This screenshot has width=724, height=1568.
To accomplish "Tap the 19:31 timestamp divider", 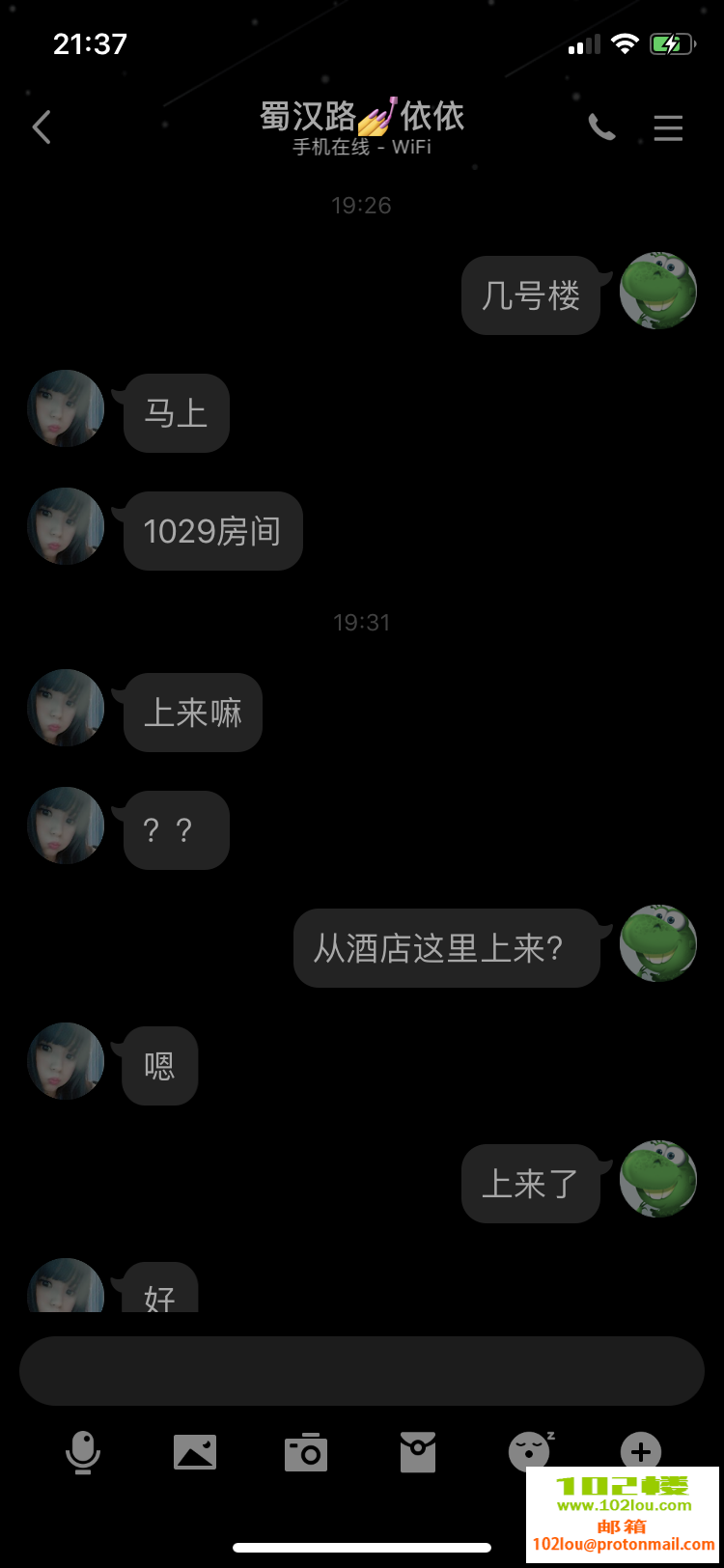I will coord(361,622).
